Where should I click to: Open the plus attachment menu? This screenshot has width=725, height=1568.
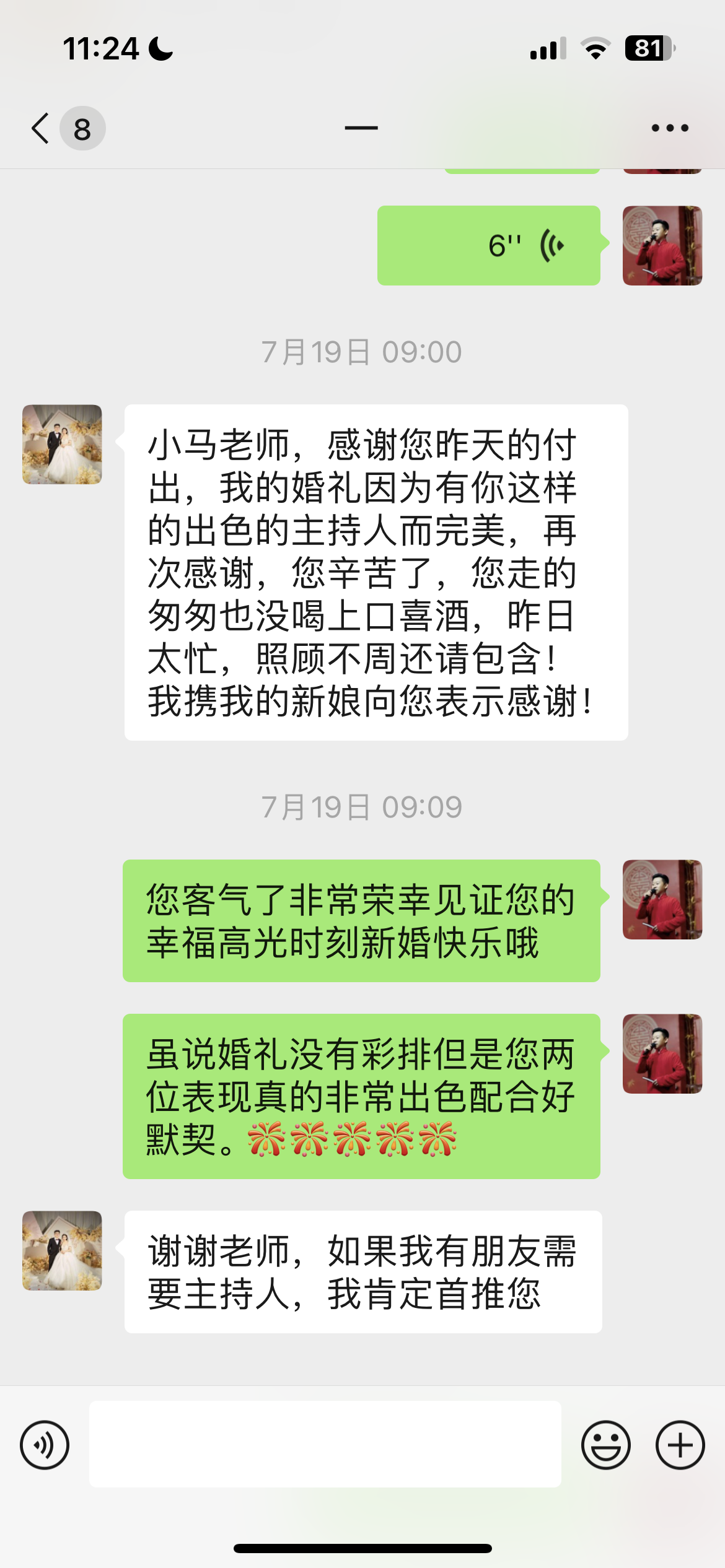click(680, 1445)
